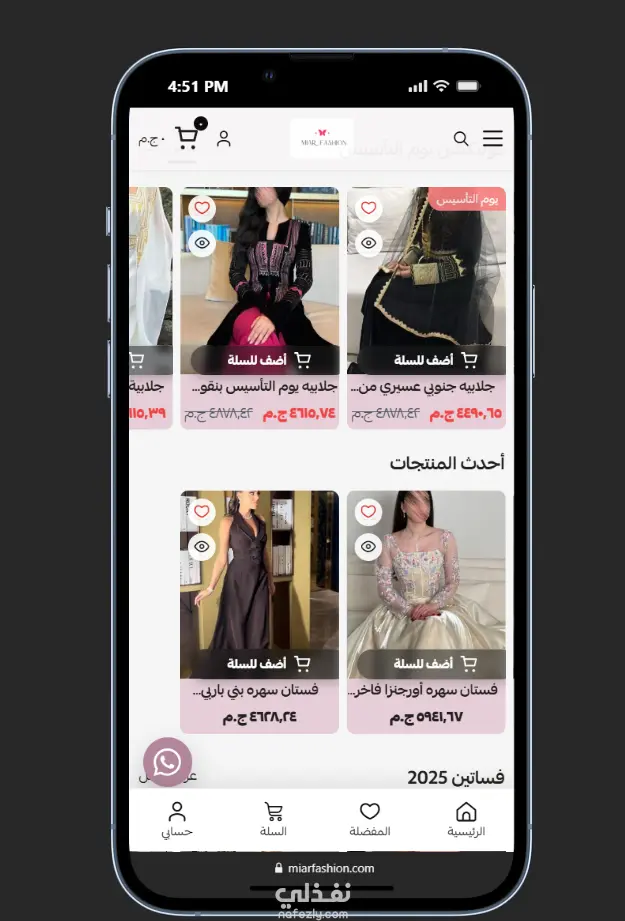This screenshot has width=625, height=921.
Task: Quick view فستان سهره بني باربي
Action: click(x=202, y=546)
